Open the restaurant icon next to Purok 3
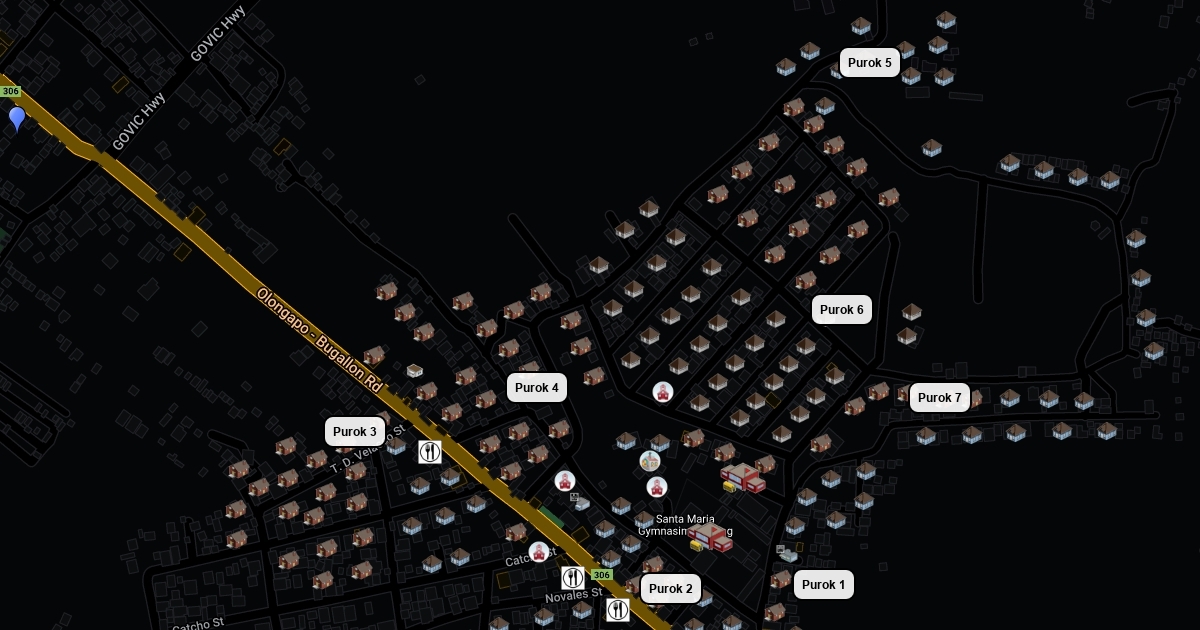Viewport: 1200px width, 630px height. coord(430,452)
